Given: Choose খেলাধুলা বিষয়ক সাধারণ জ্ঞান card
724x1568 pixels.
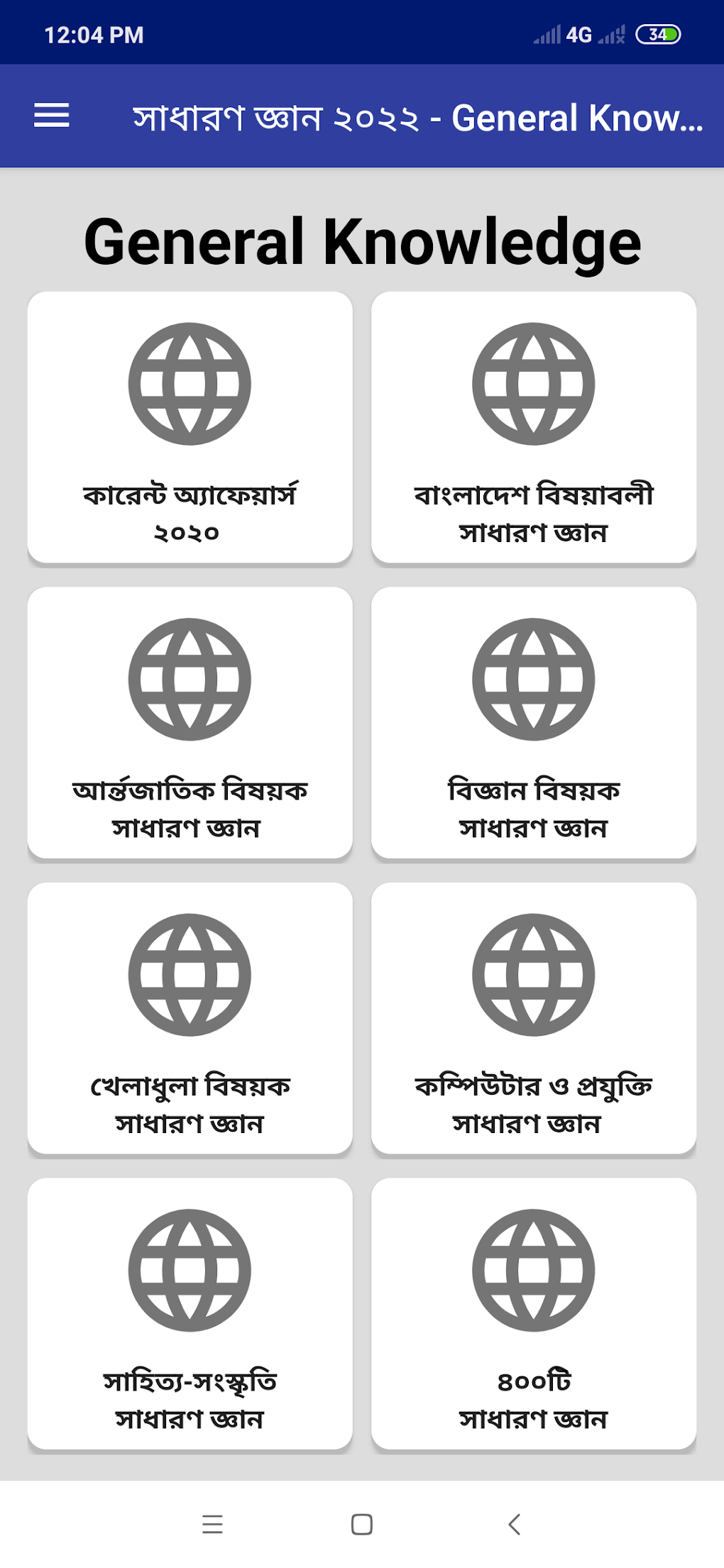Looking at the screenshot, I should [190, 1018].
